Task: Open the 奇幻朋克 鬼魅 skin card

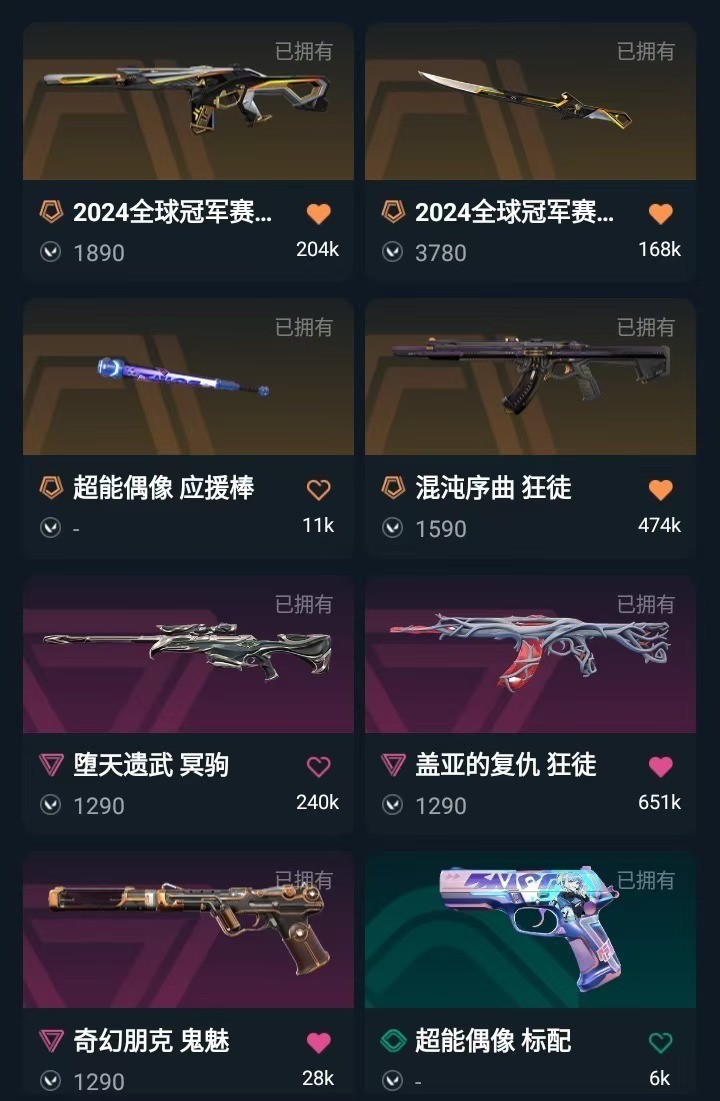Action: [x=188, y=929]
